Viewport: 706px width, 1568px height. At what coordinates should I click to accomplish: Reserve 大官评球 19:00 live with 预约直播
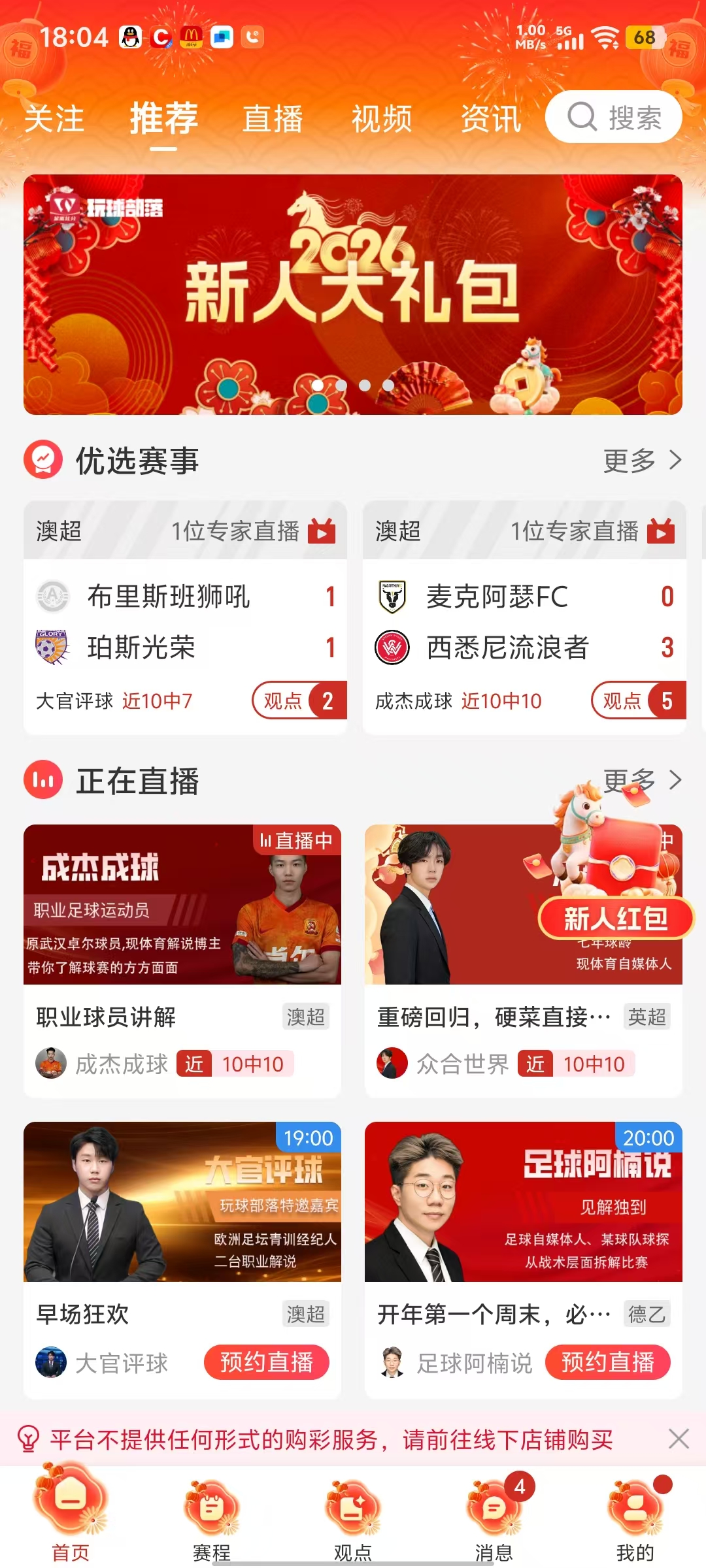click(x=266, y=1362)
